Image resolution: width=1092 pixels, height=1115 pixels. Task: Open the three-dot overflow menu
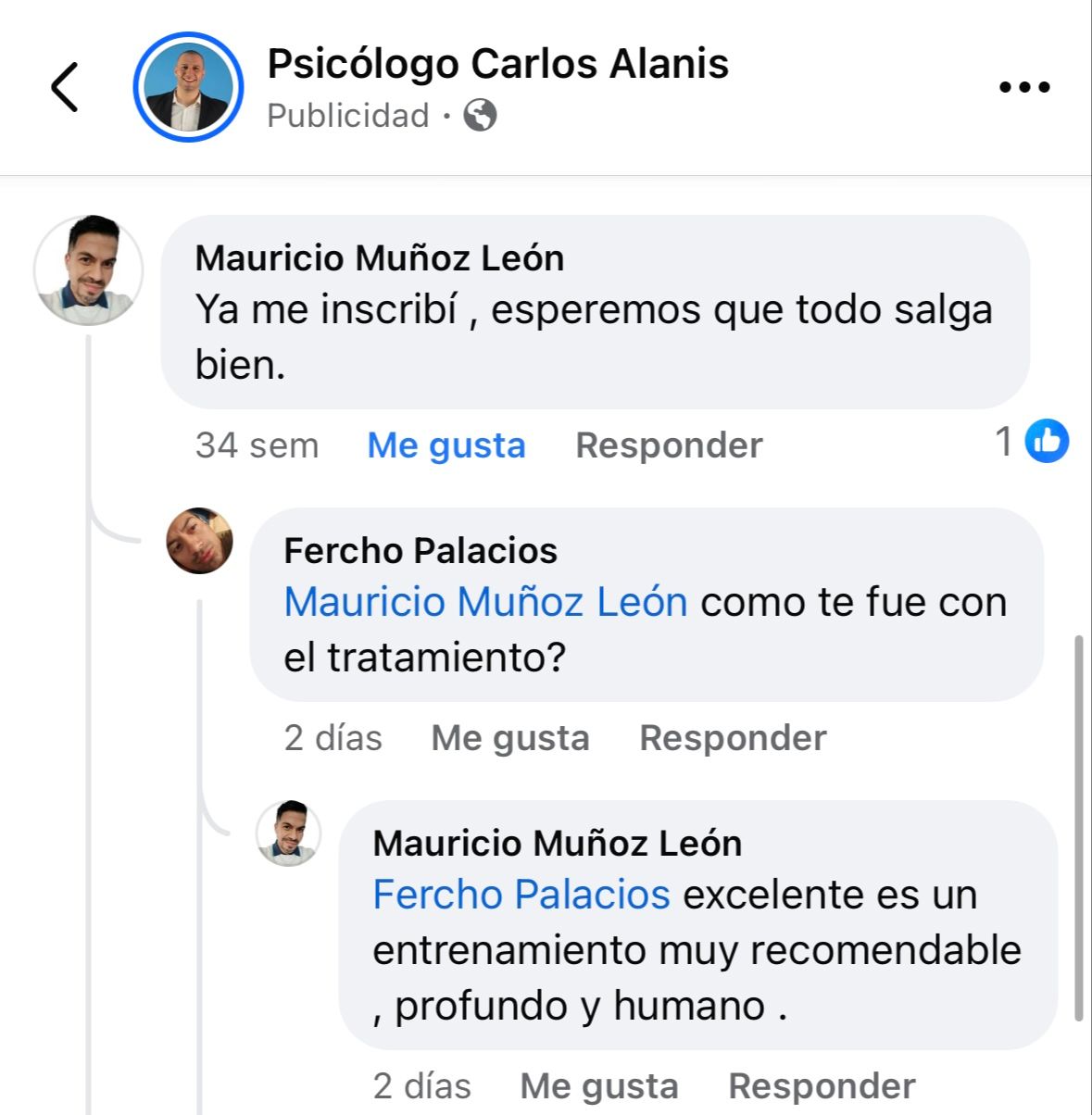point(1024,88)
